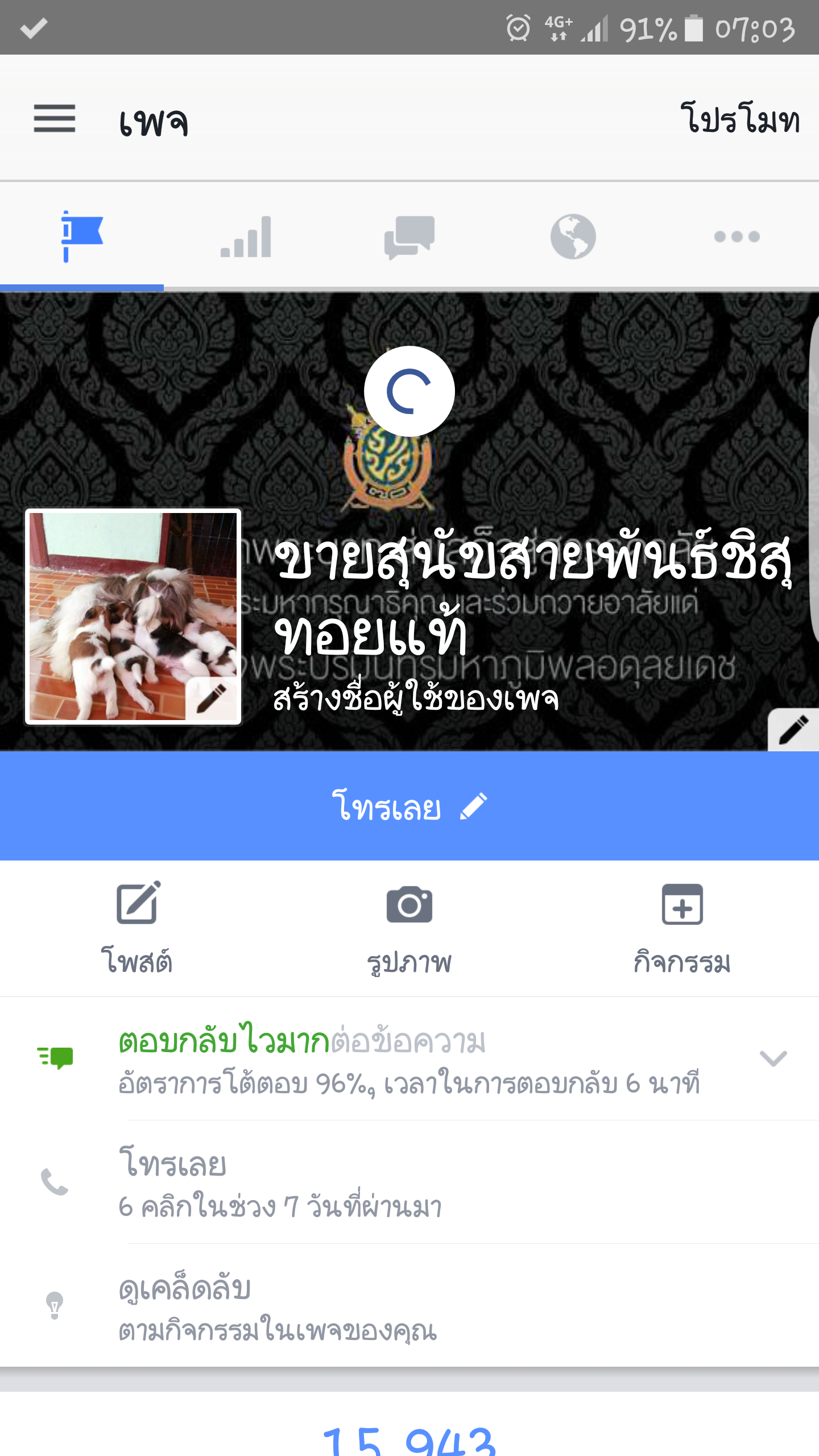Tap สร้างชื่อผู้ใช้ของเพจ link
This screenshot has height=1456, width=819.
(415, 698)
